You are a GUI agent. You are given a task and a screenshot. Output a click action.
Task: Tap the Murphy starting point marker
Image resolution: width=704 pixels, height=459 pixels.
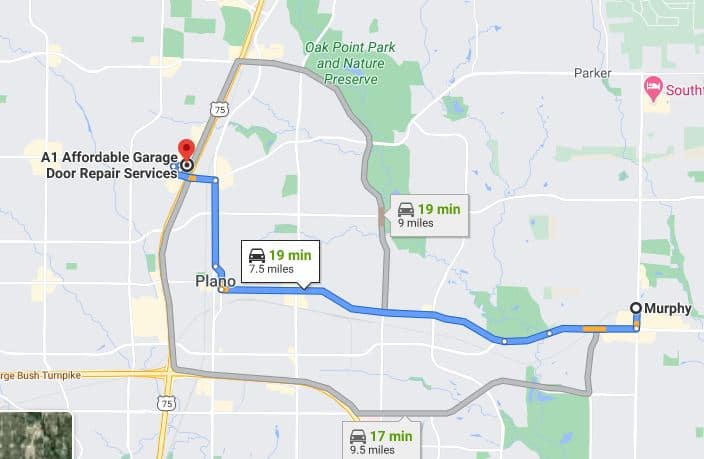pyautogui.click(x=635, y=308)
